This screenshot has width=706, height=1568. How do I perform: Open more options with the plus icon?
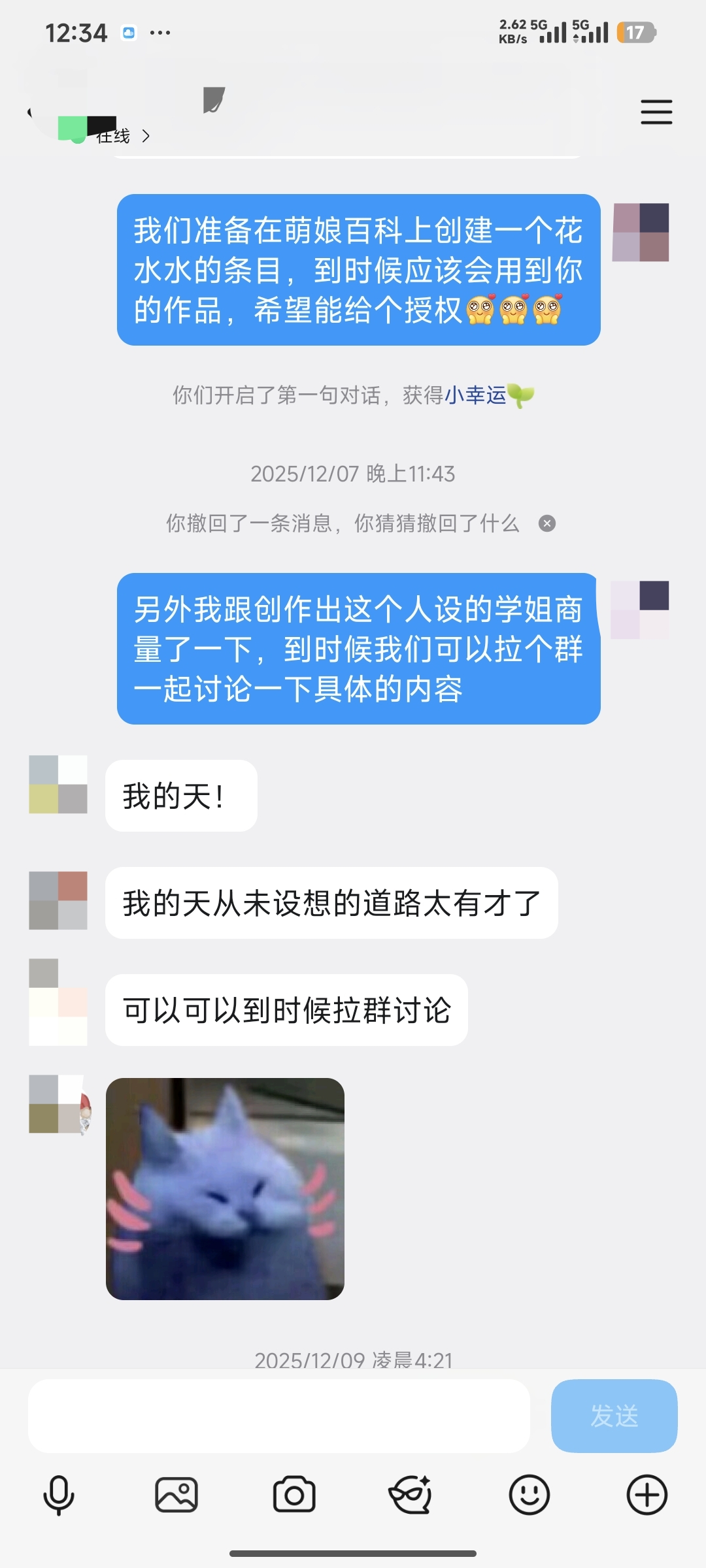[x=647, y=1495]
